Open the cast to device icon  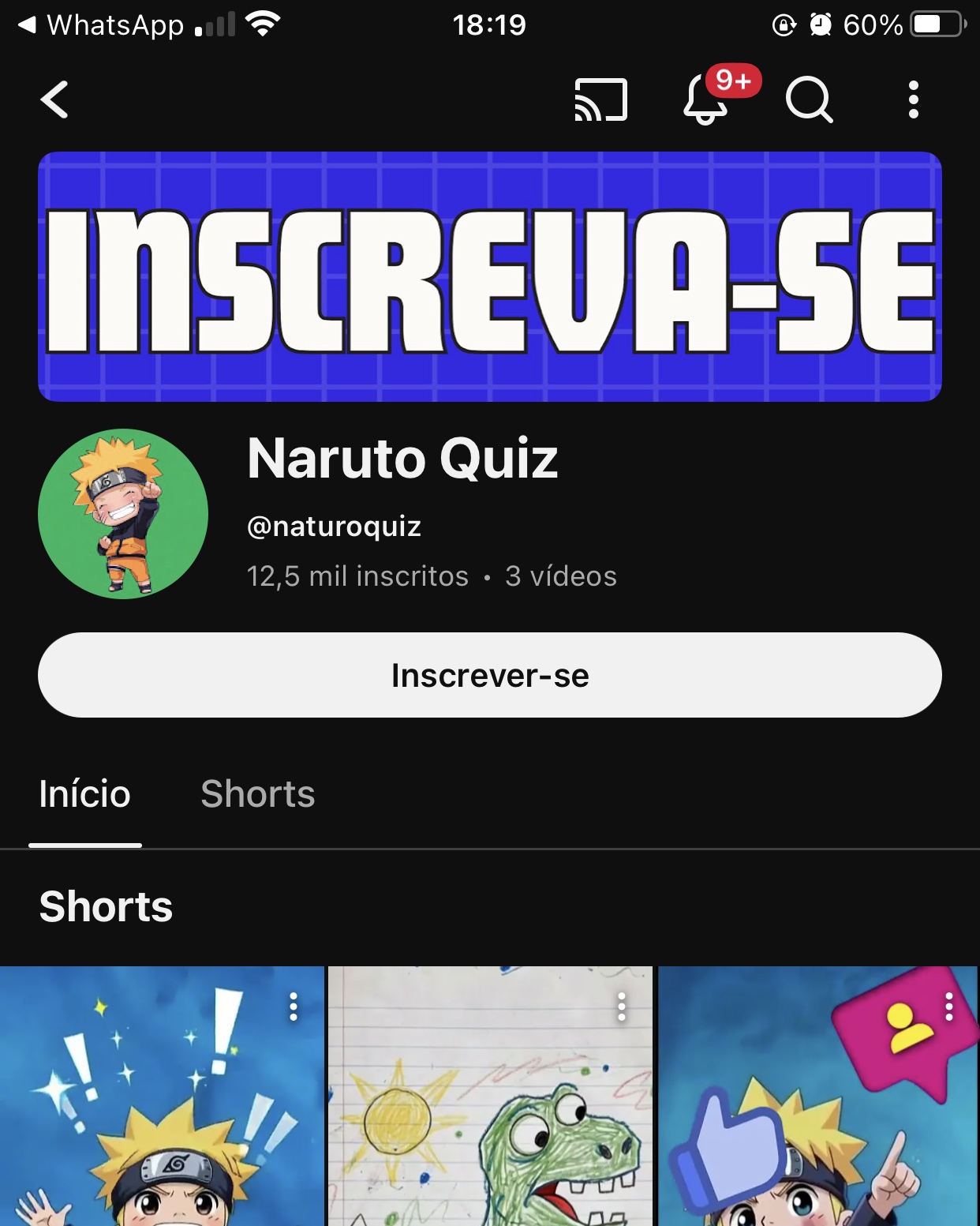(x=600, y=100)
